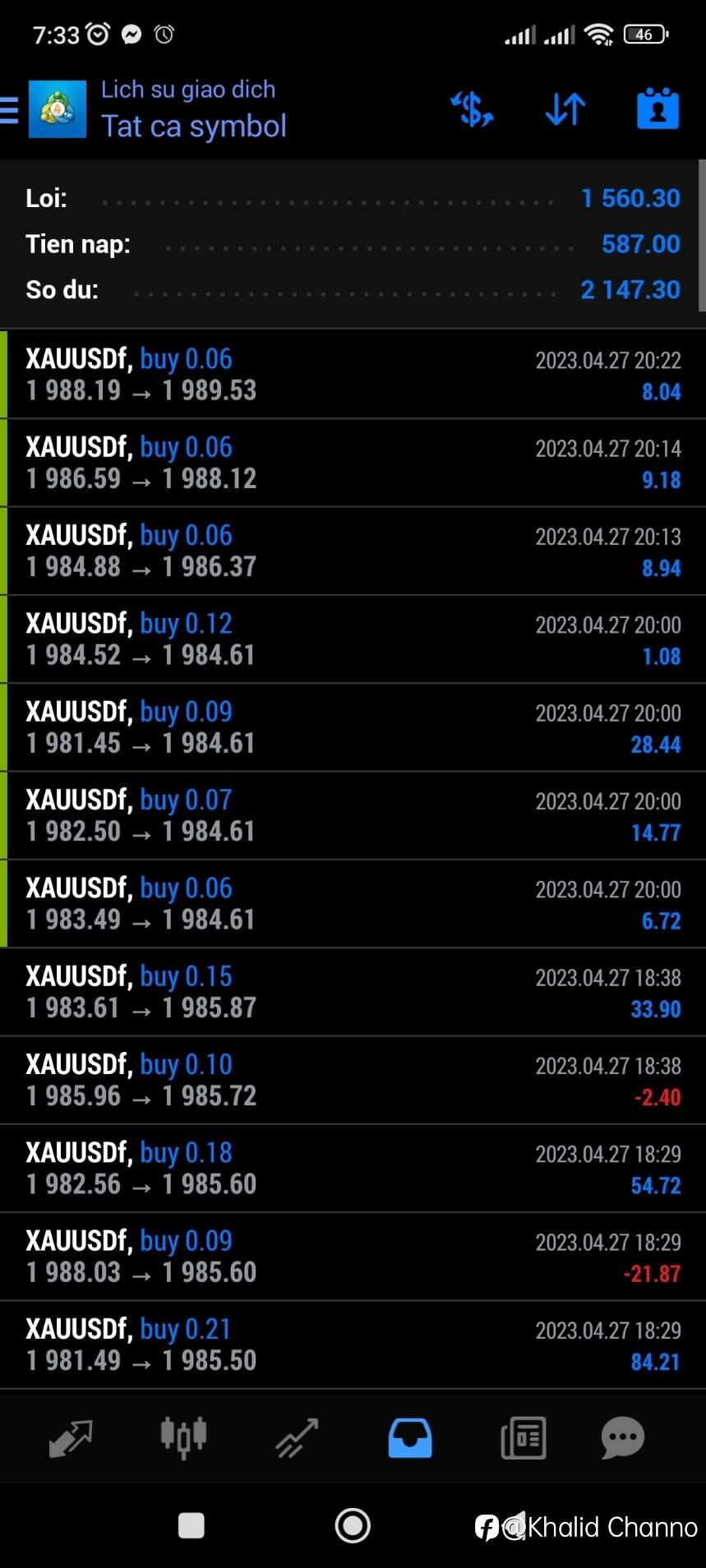Viewport: 706px width, 1568px height.
Task: Open the 20:22 trade with profit 8.04
Action: click(x=353, y=374)
